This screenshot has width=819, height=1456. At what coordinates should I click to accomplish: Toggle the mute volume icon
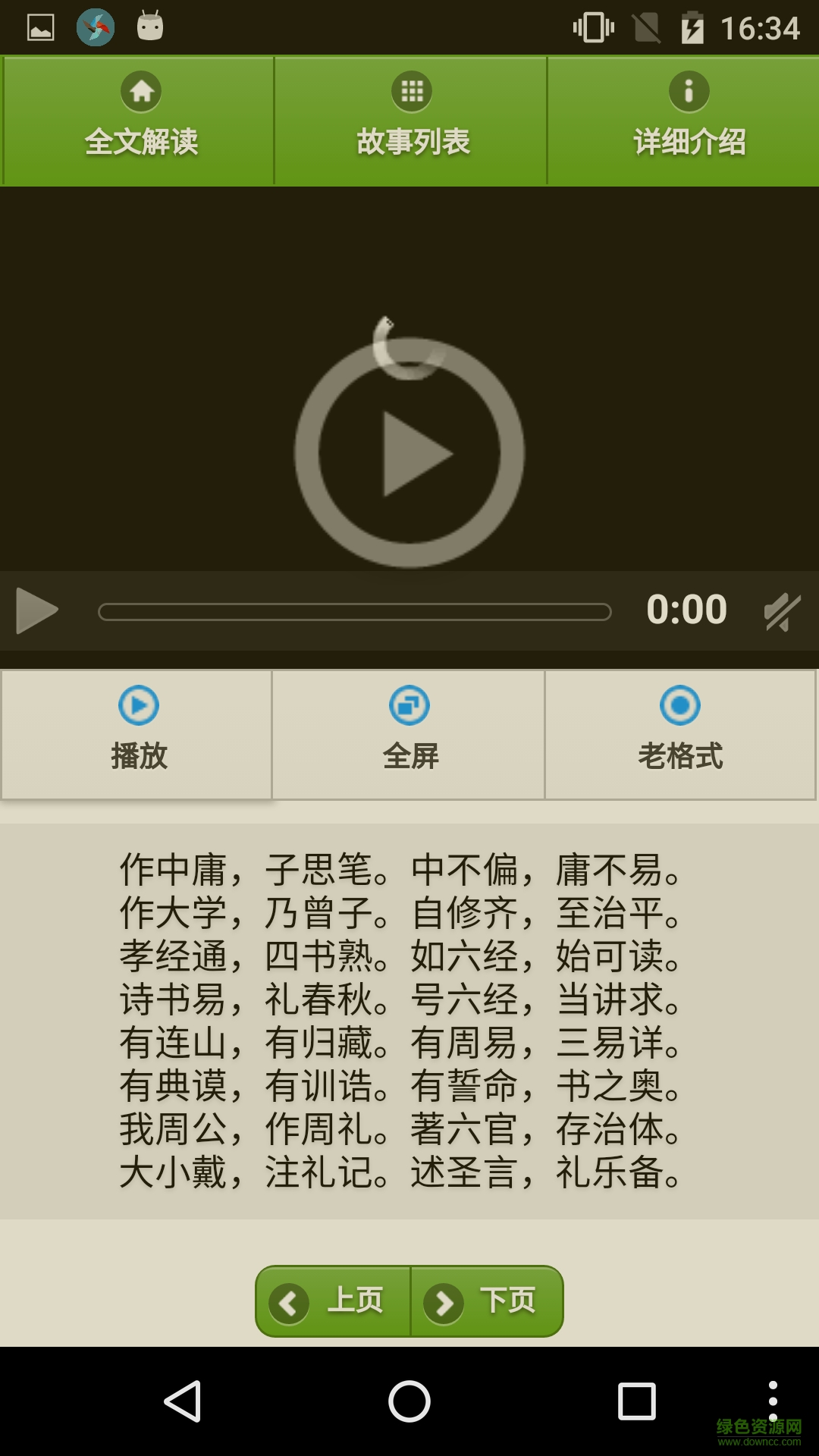click(x=783, y=611)
